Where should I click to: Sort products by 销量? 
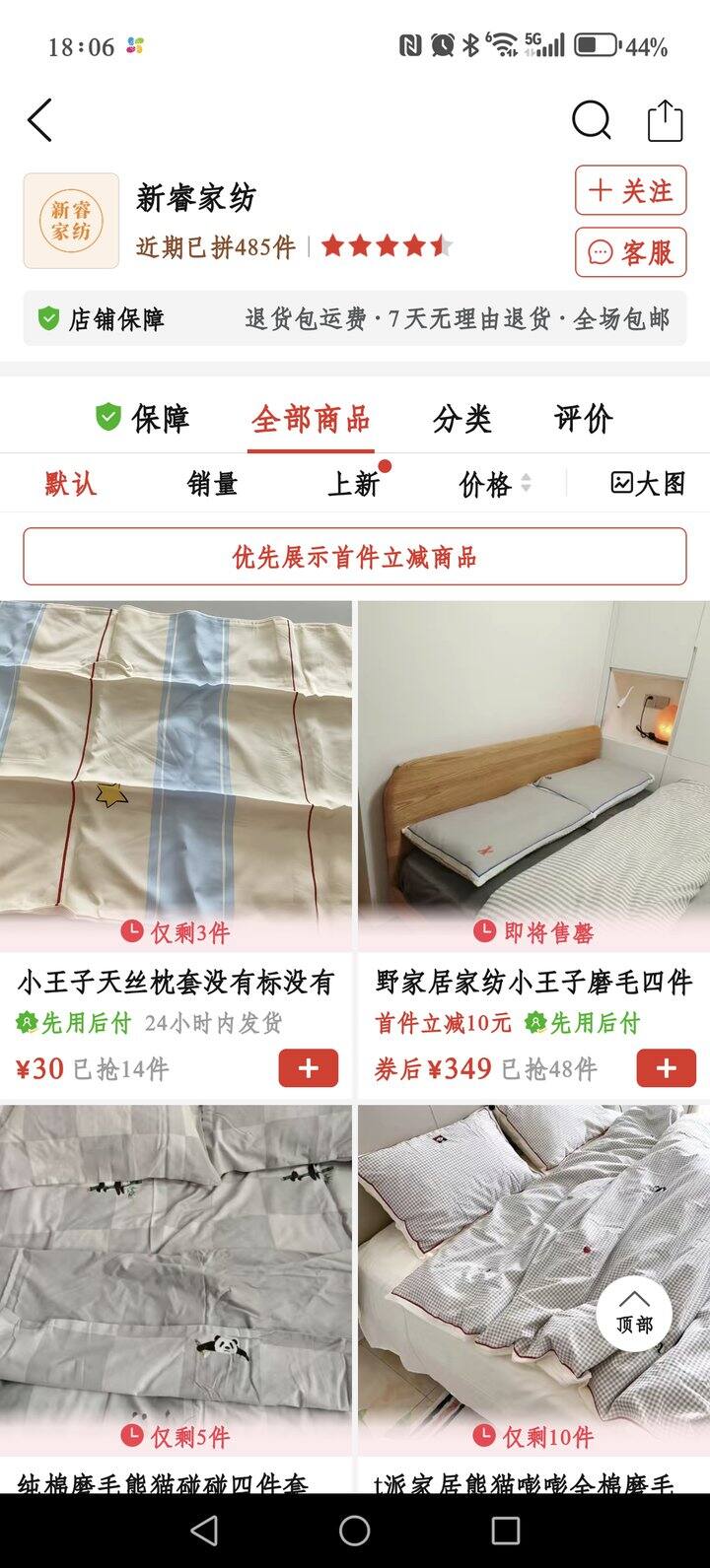[x=213, y=484]
